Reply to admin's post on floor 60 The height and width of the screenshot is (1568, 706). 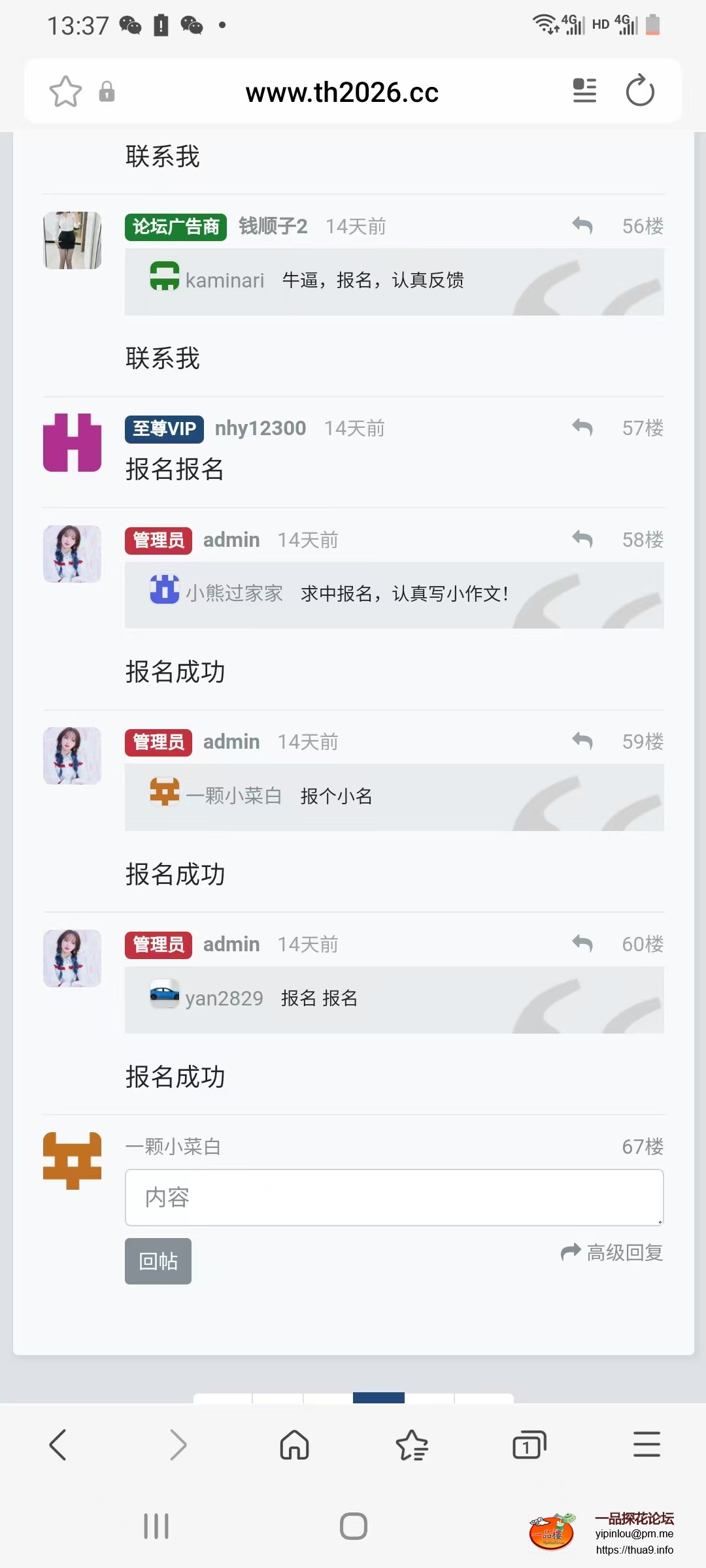[x=582, y=944]
